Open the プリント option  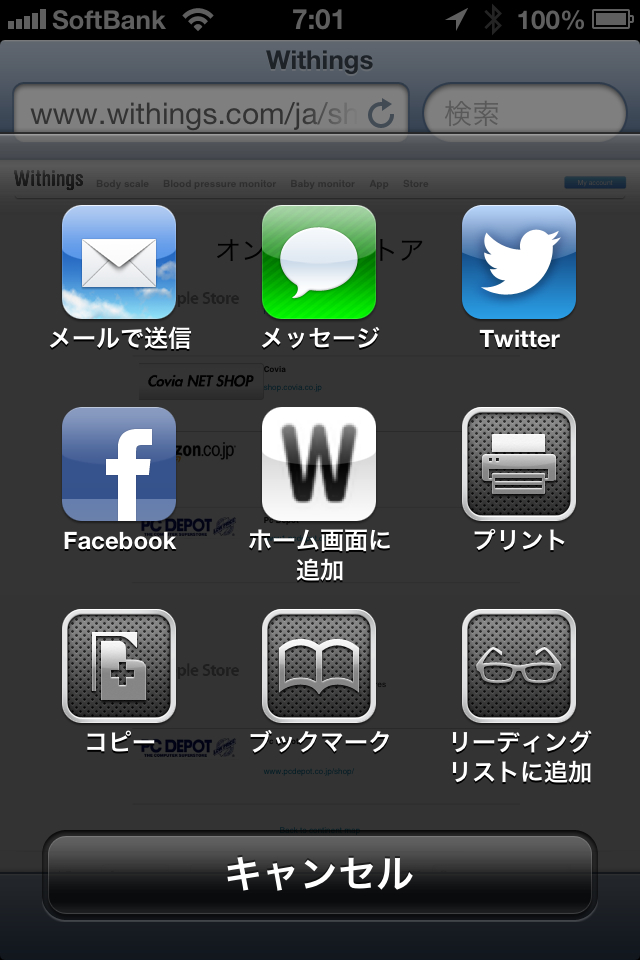519,464
